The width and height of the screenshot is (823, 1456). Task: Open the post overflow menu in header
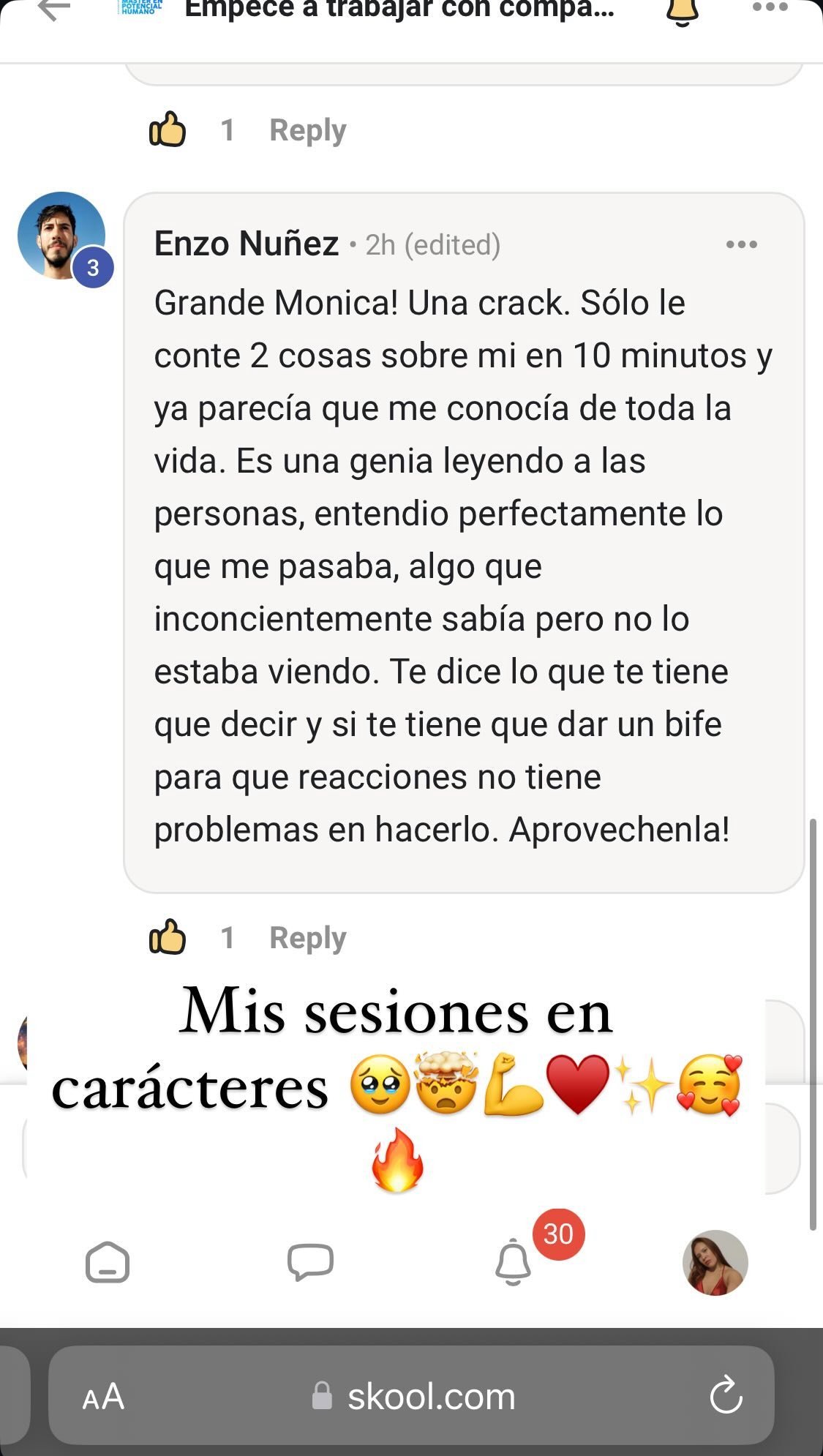(x=770, y=7)
